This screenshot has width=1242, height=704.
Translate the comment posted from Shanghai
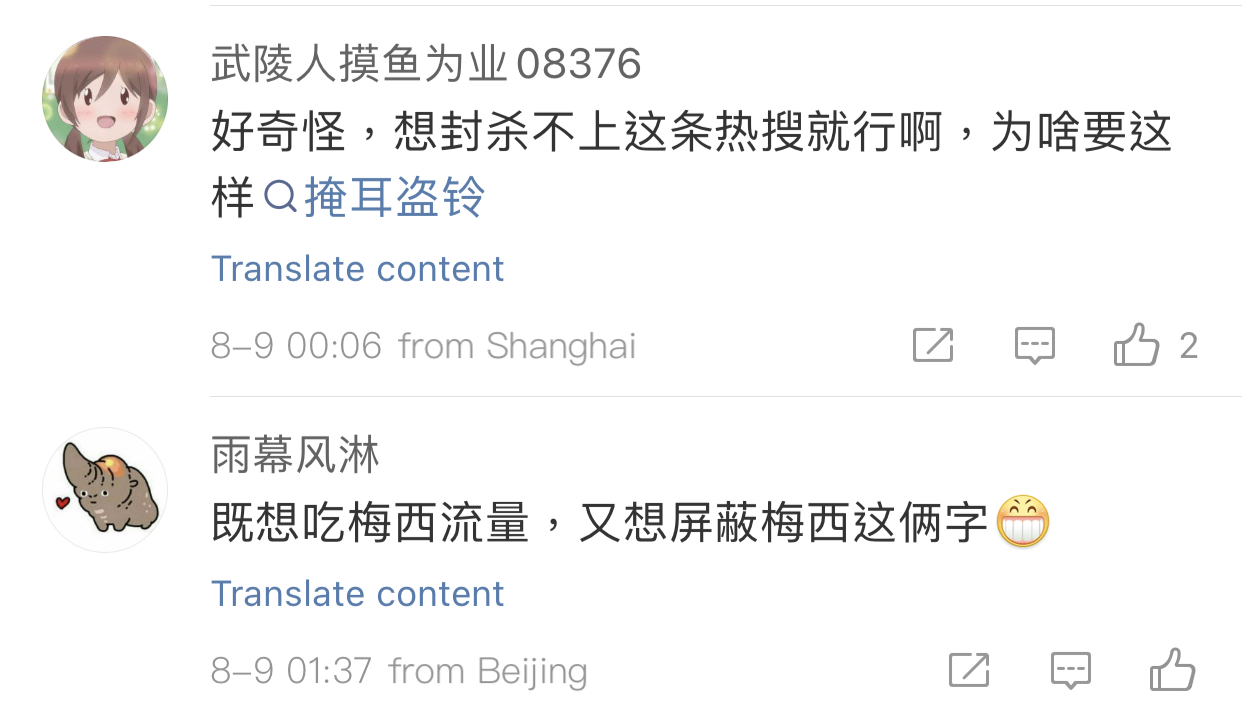[357, 269]
